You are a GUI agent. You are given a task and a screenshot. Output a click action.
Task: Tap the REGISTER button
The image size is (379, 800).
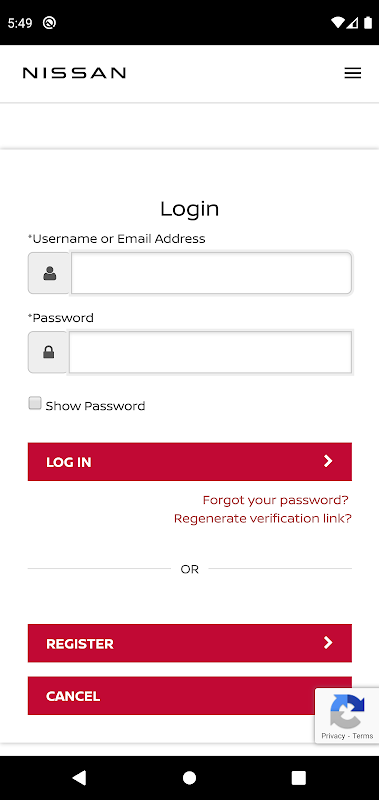coord(190,643)
